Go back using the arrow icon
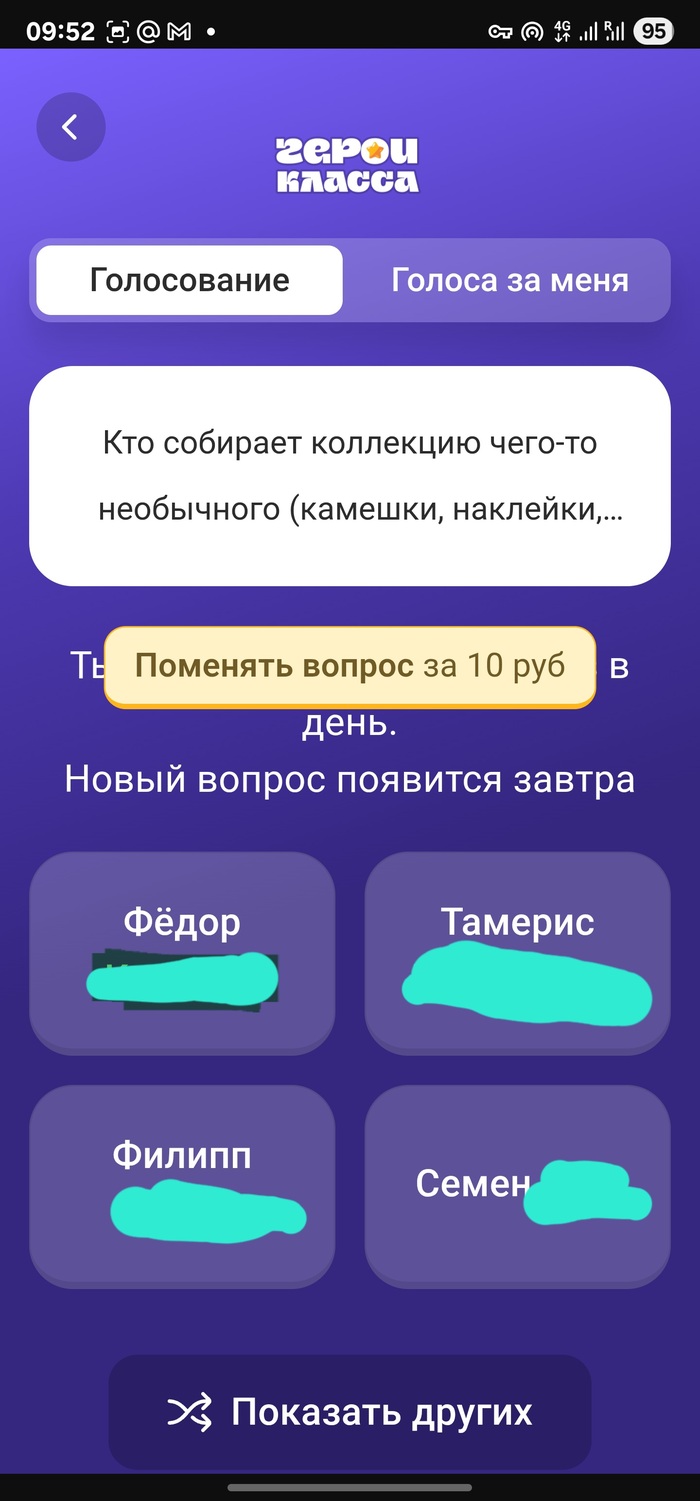 pos(70,127)
